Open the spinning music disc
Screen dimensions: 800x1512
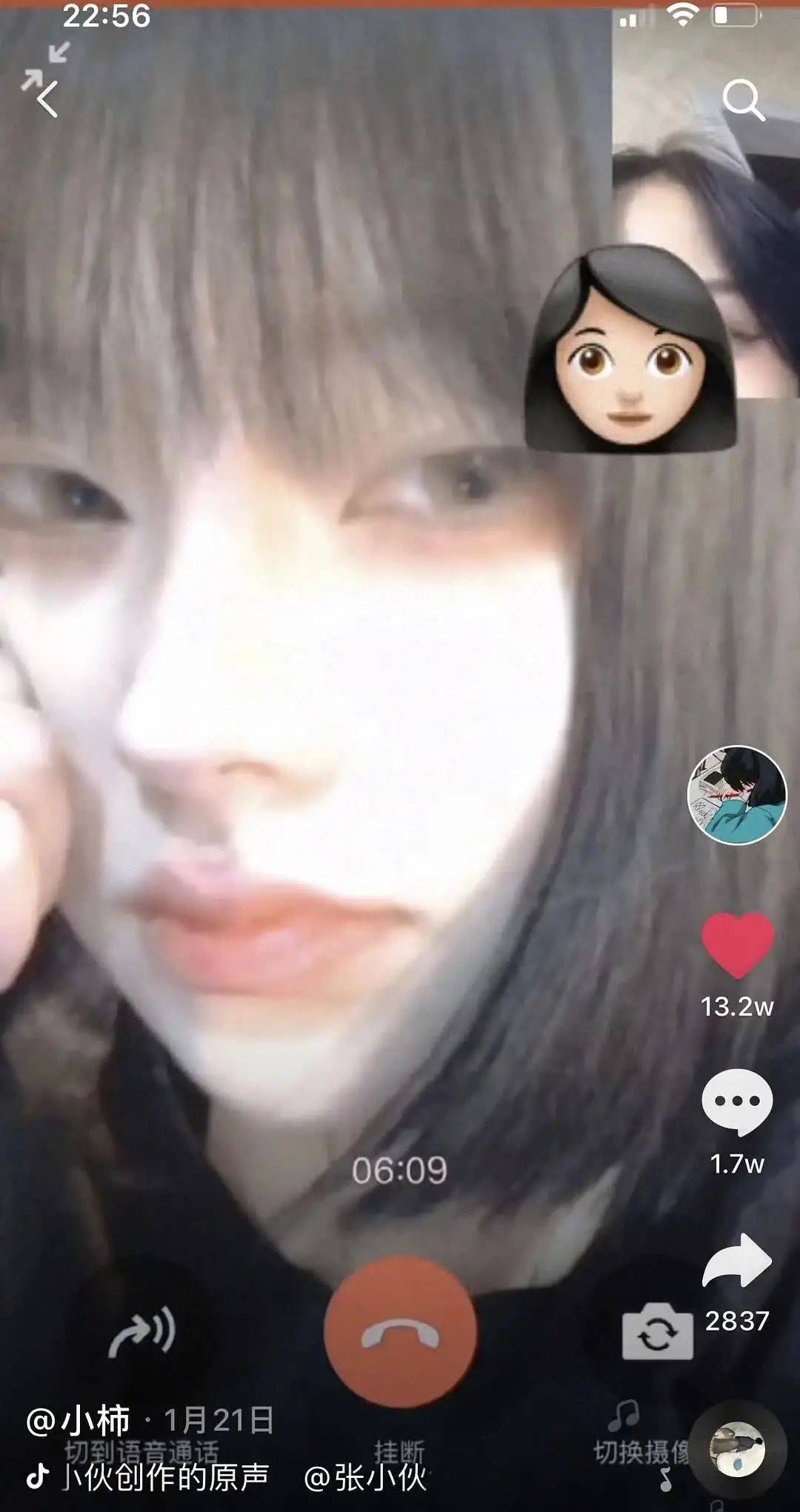click(737, 1450)
